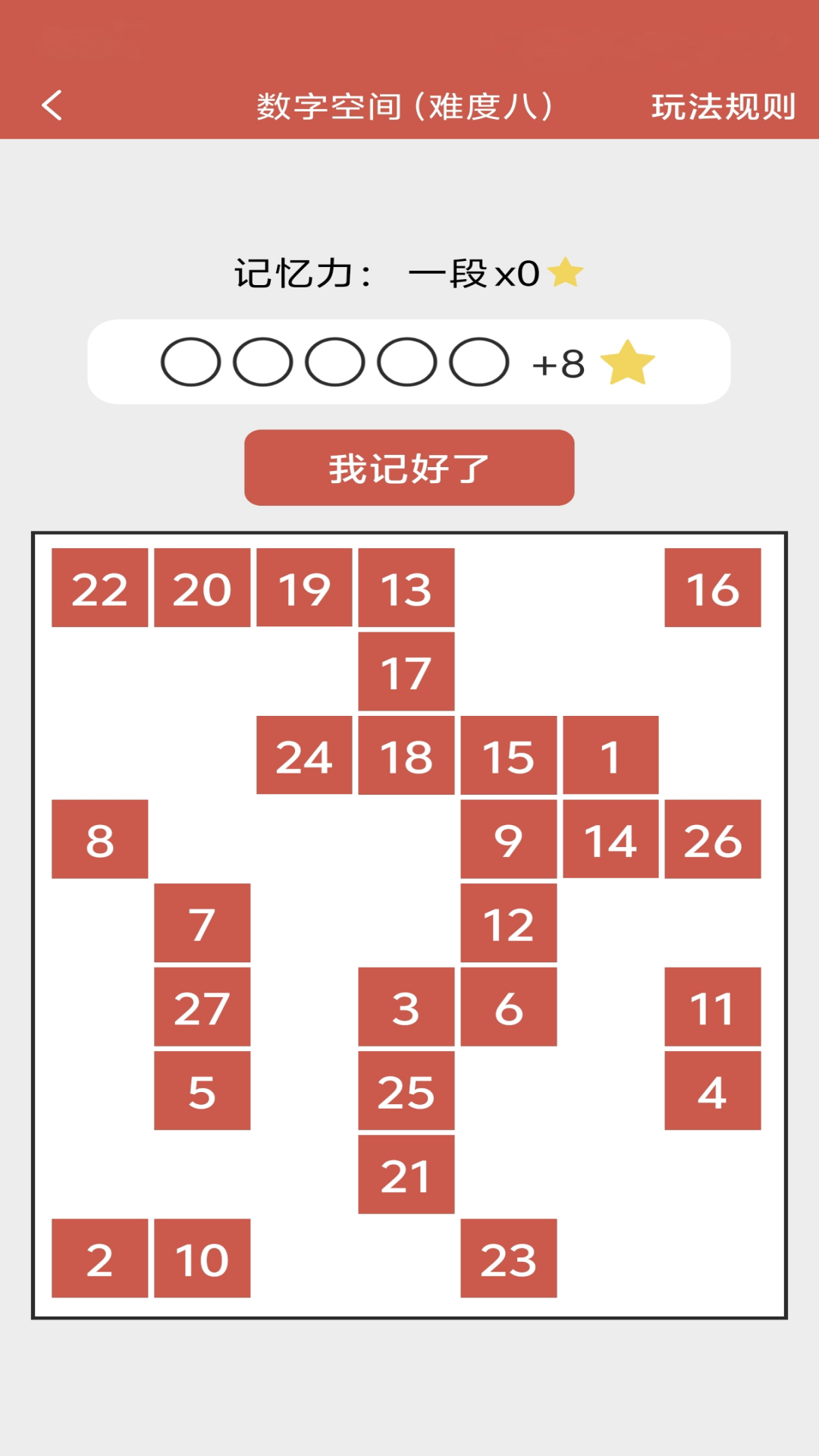Tap number tile 3

tap(406, 1007)
